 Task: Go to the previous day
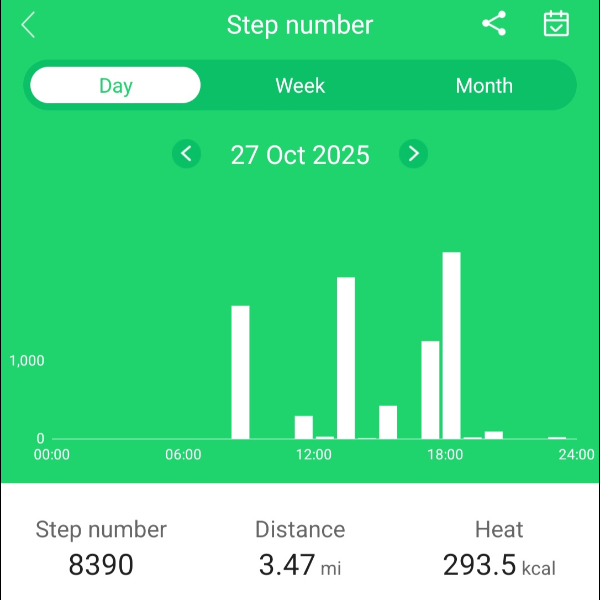click(x=186, y=154)
